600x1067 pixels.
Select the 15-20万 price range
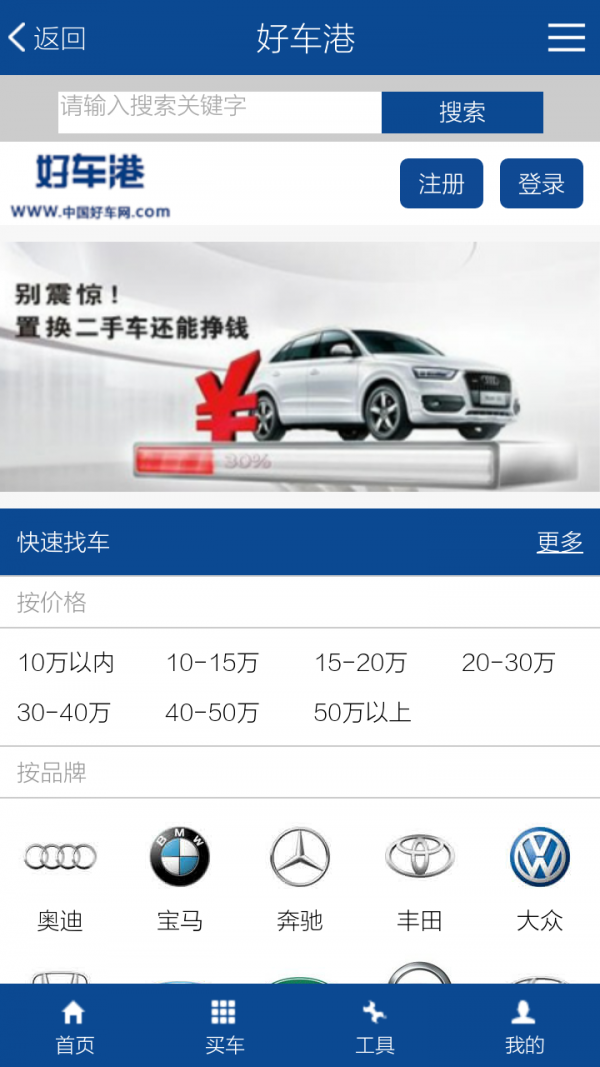coord(360,662)
